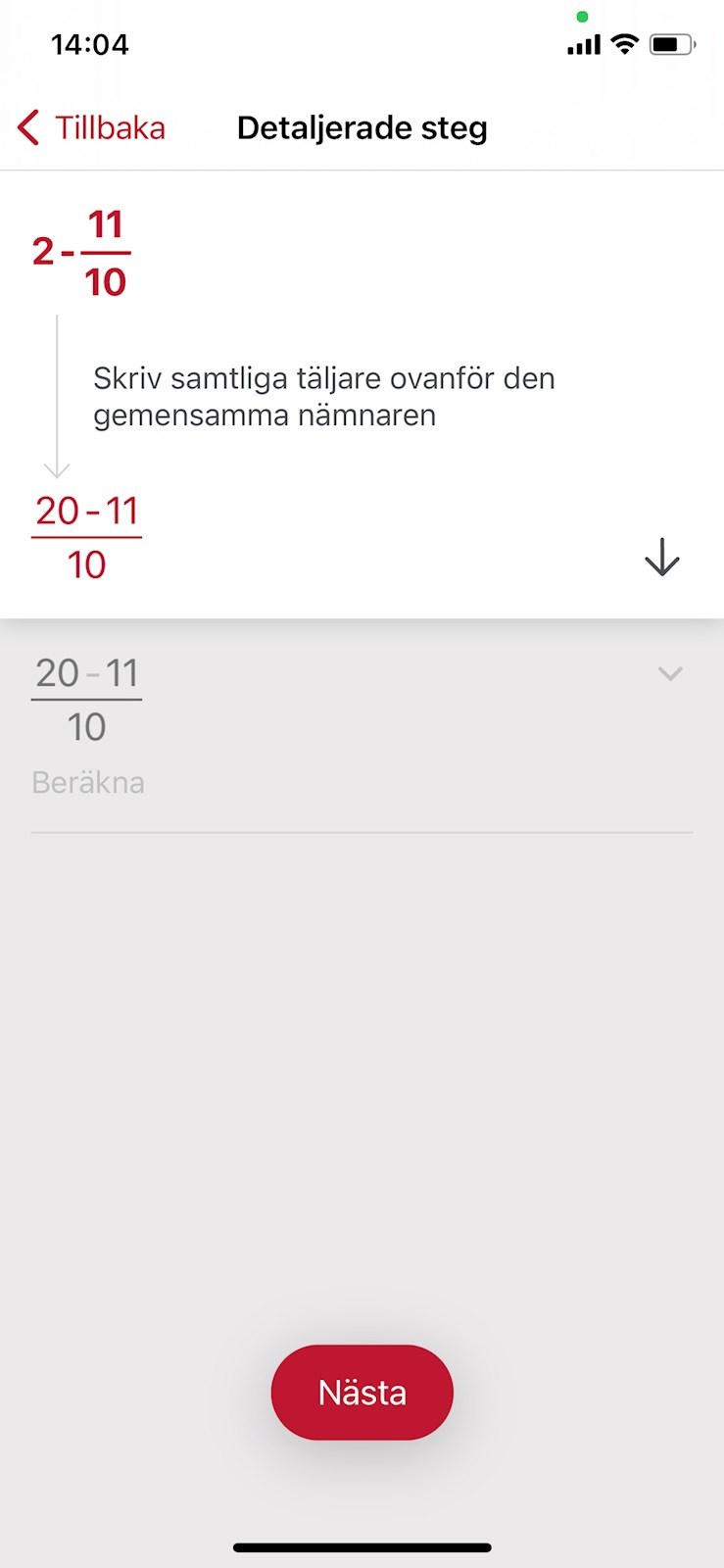Expand the Beräkna step chevron
Viewport: 724px width, 1568px height.
pyautogui.click(x=670, y=673)
